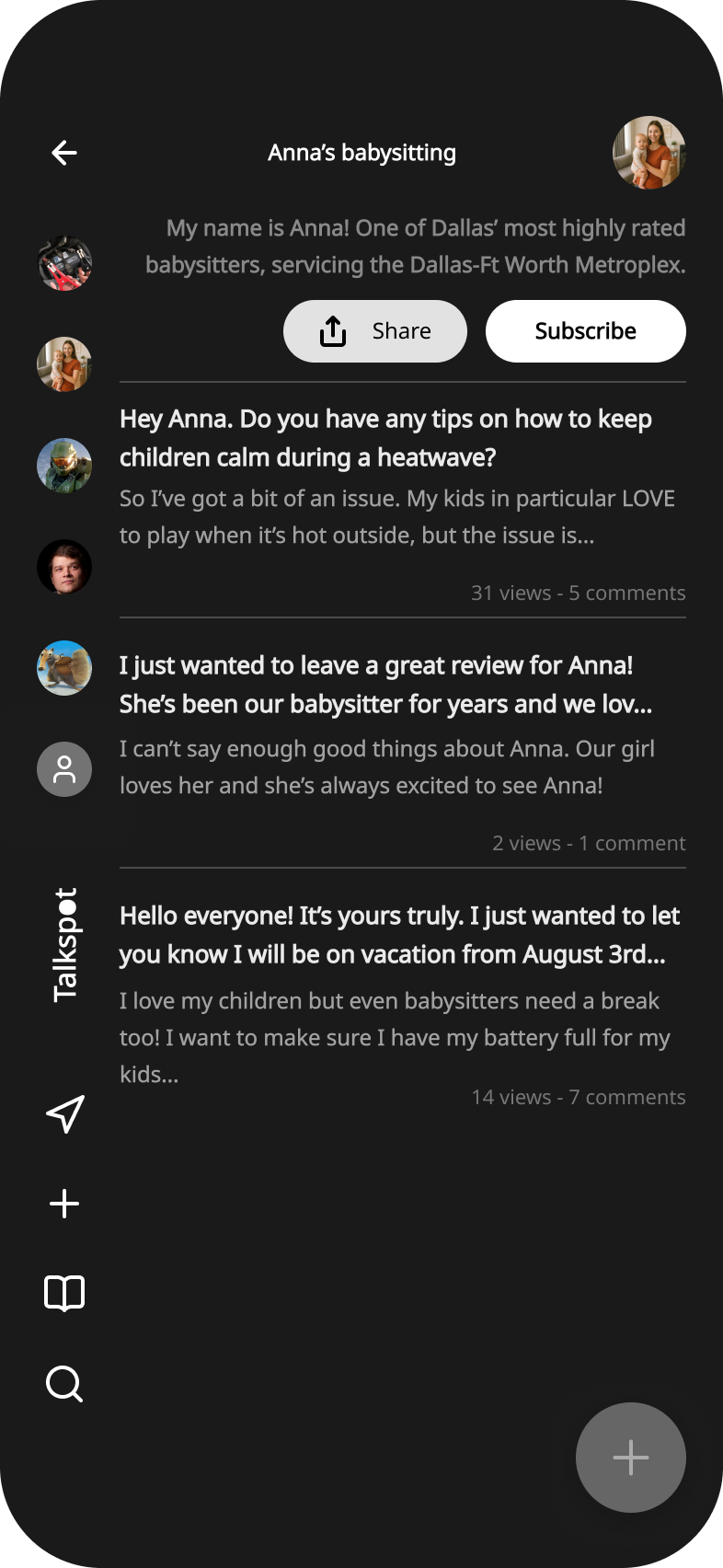This screenshot has height=1568, width=723.
Task: Select the cartoon squirrel avatar in sidebar
Action: [64, 668]
